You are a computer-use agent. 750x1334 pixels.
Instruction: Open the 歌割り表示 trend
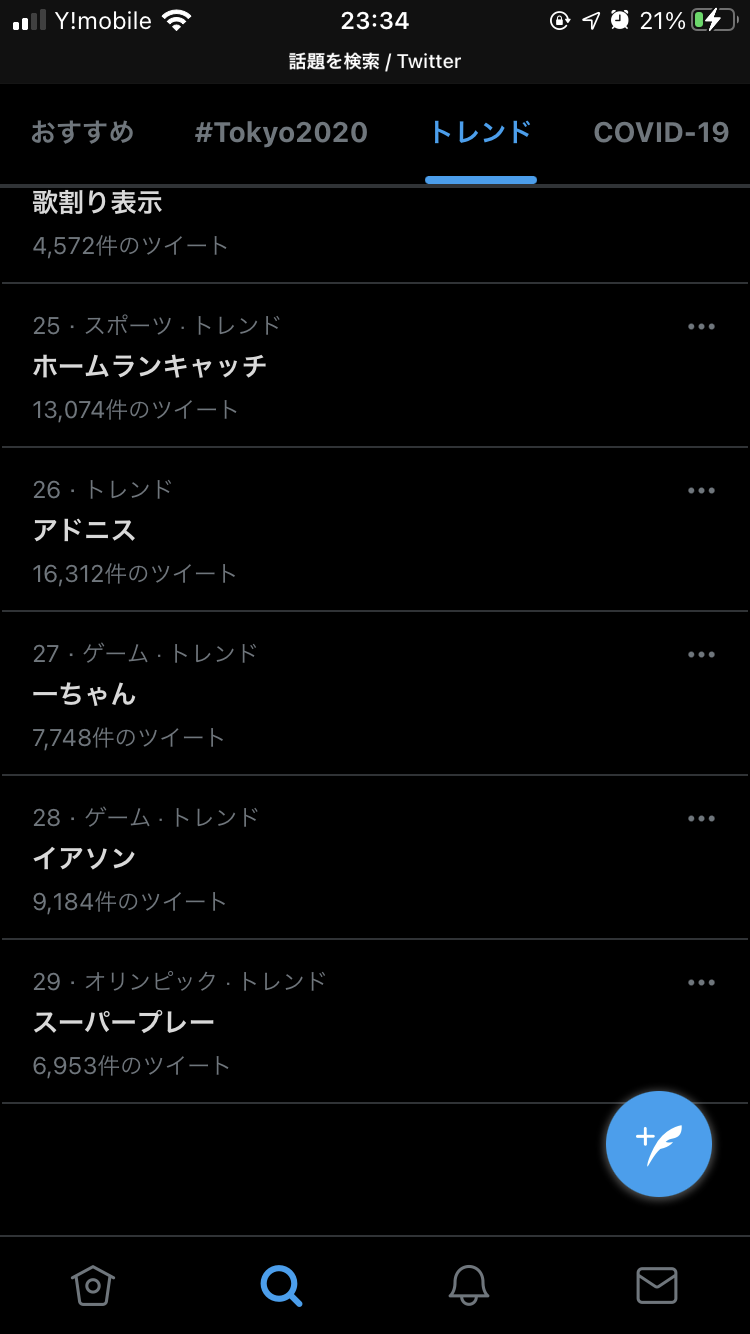(x=98, y=204)
